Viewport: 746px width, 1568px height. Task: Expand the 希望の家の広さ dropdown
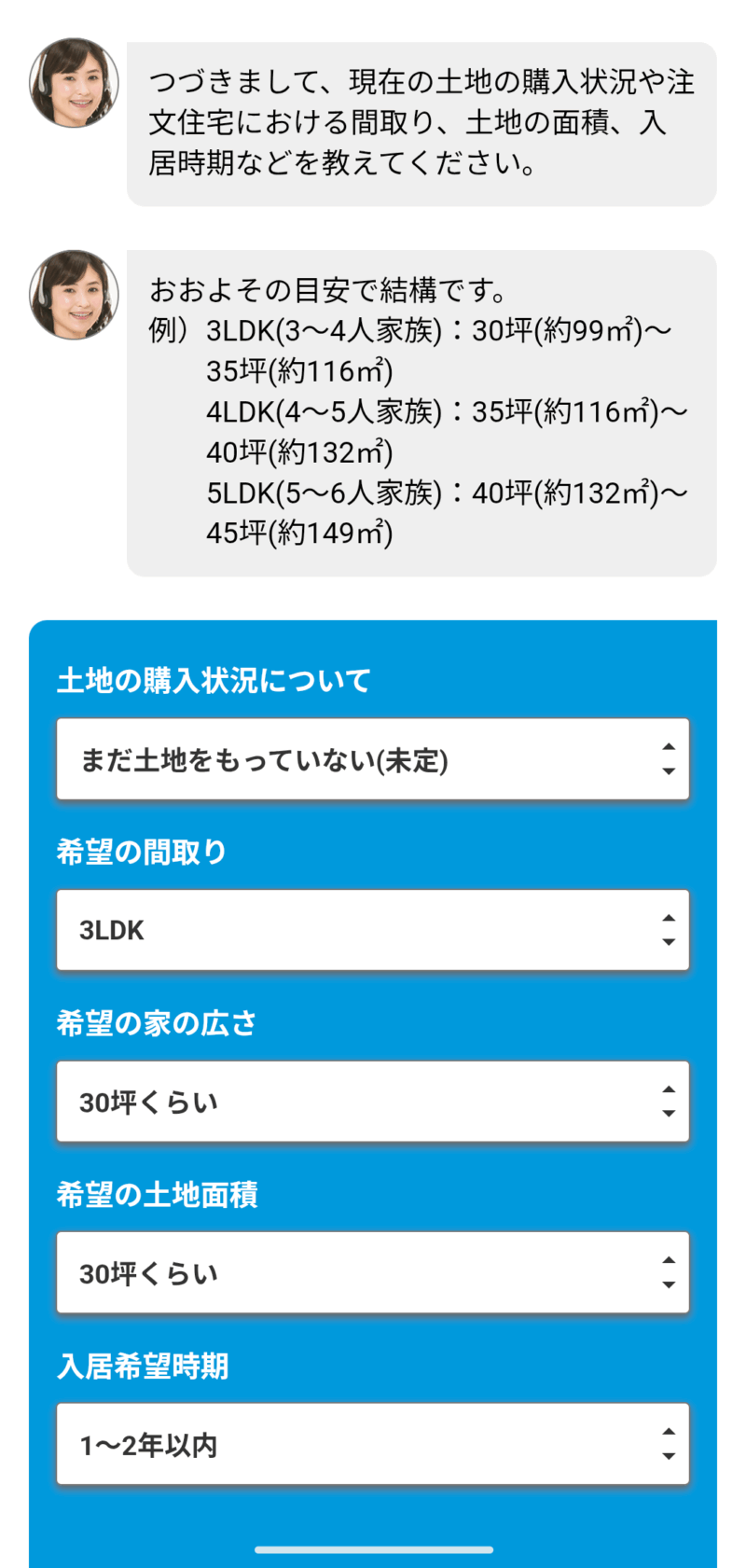tap(373, 1102)
